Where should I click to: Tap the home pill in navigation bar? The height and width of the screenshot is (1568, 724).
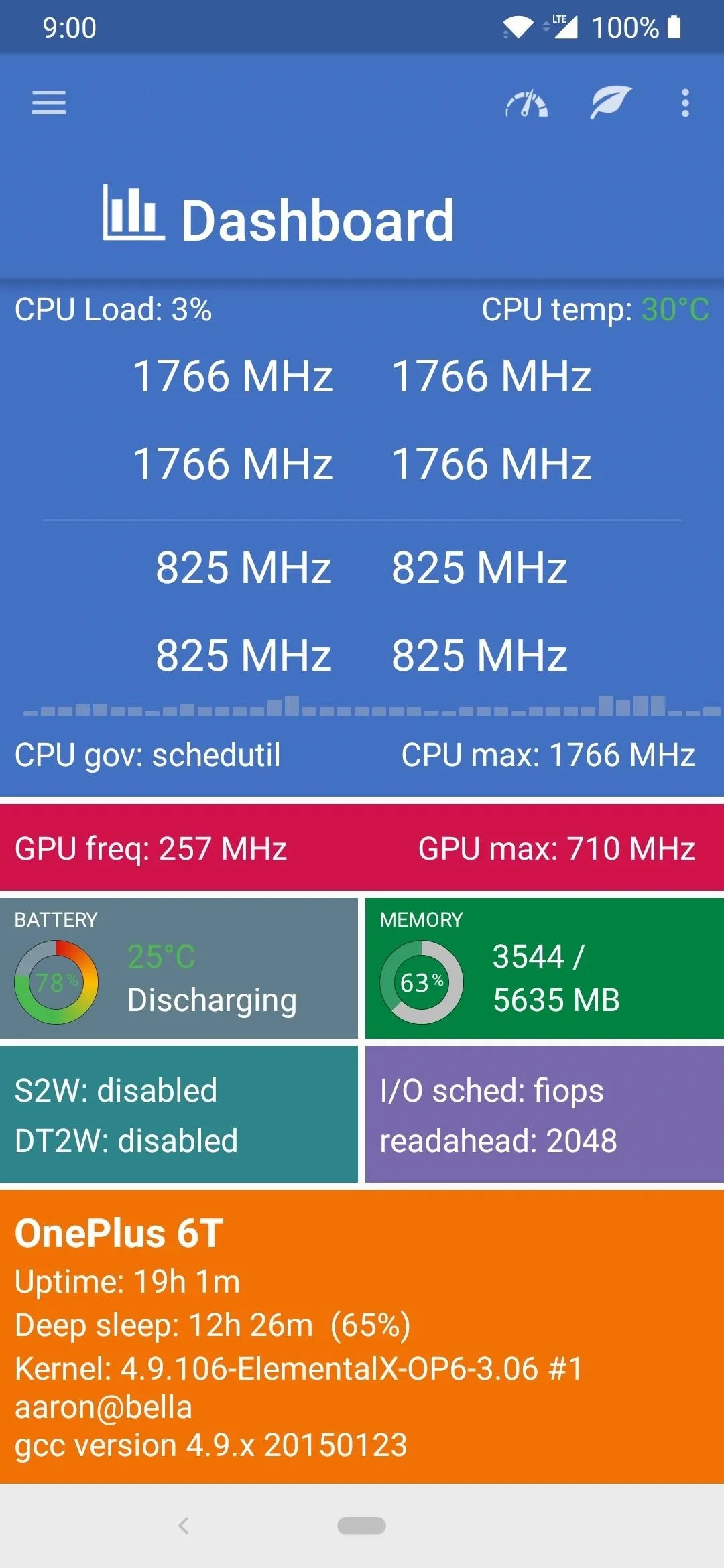[361, 1526]
